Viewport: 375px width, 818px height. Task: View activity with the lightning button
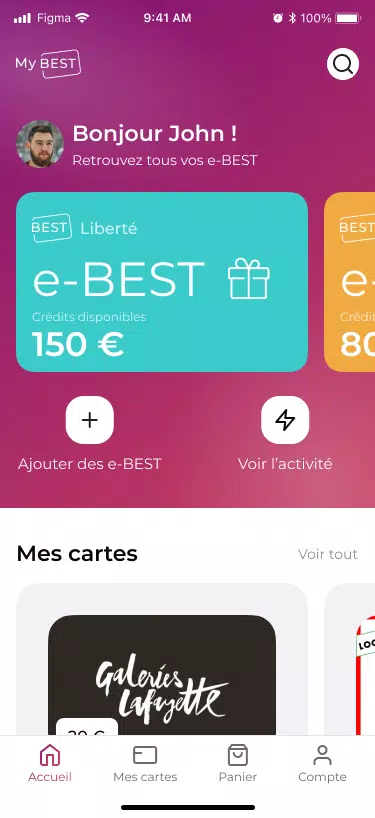[x=285, y=420]
